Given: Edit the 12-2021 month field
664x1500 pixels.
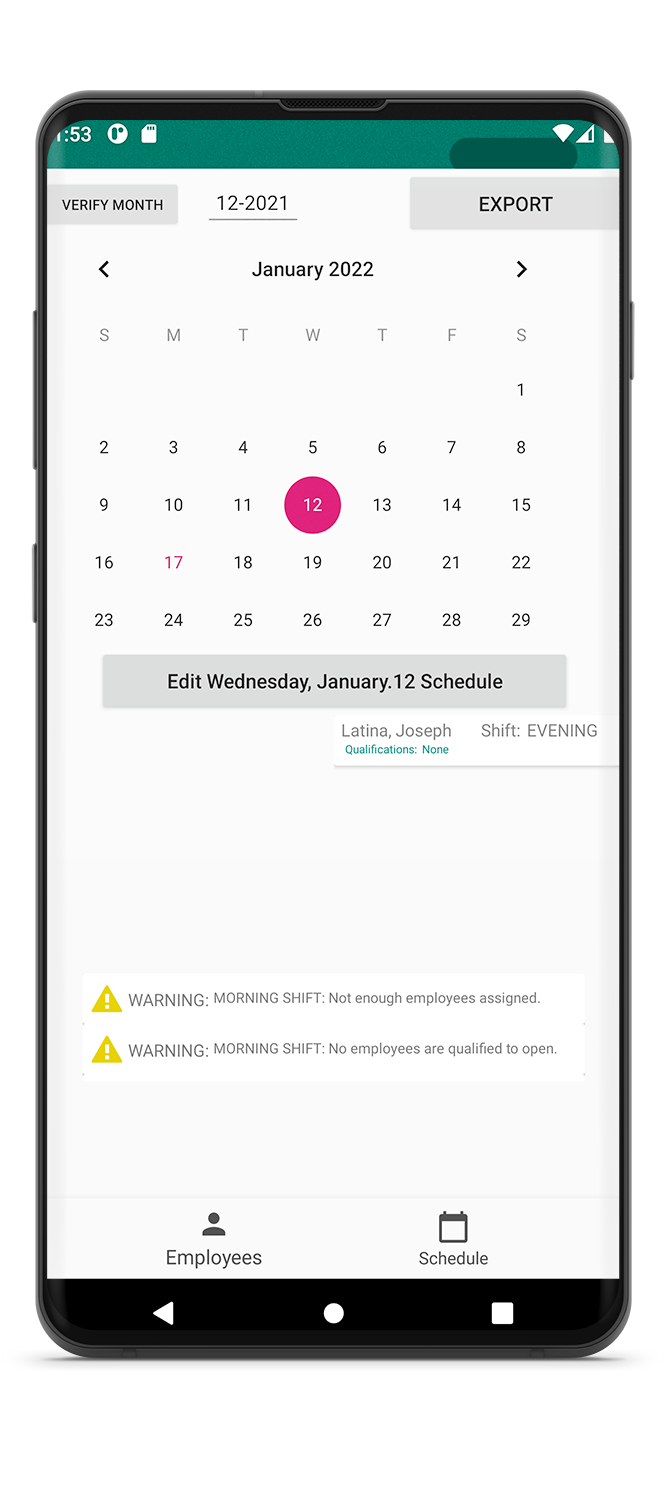Looking at the screenshot, I should 253,204.
